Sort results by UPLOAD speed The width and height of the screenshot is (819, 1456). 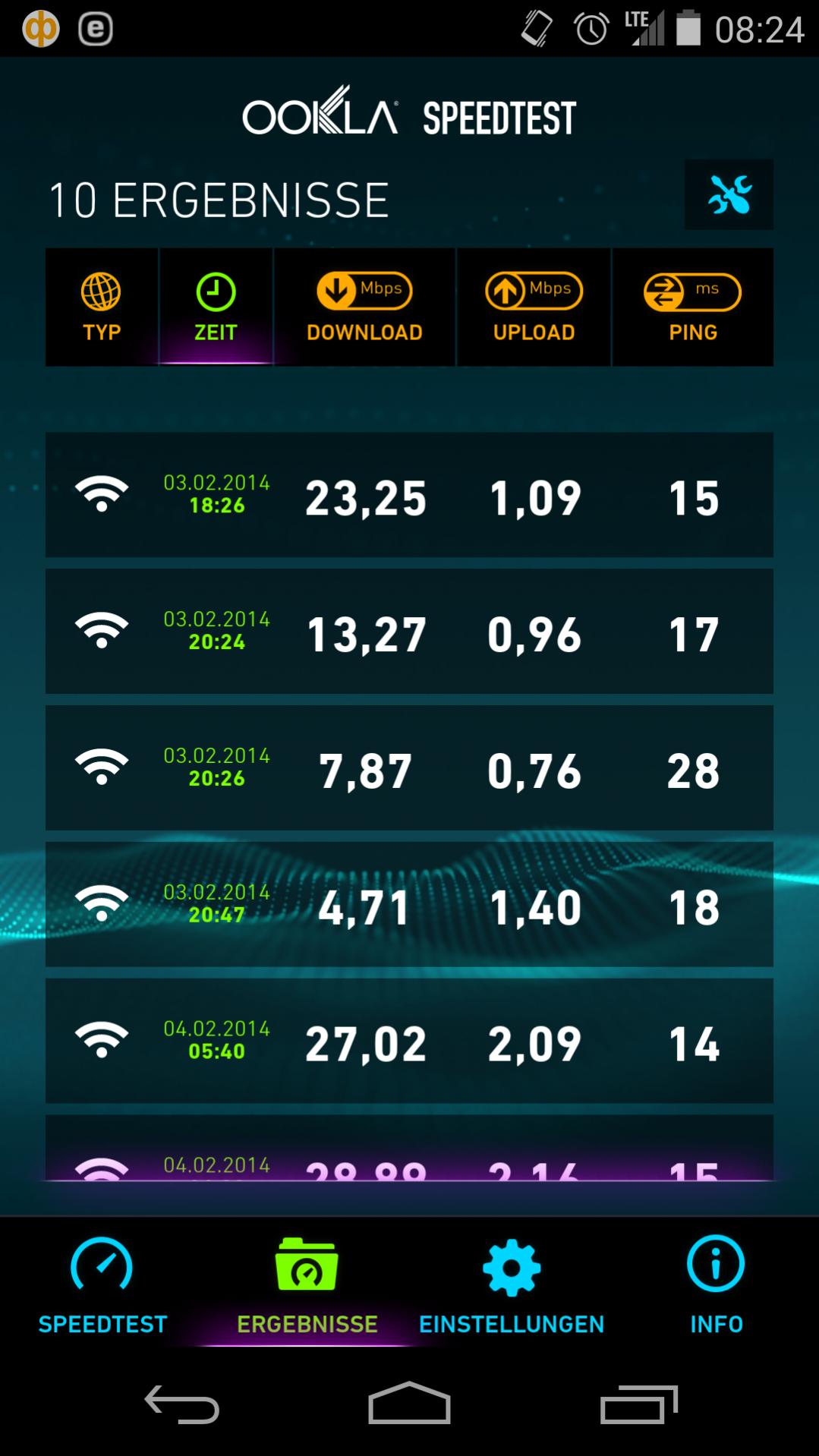(x=534, y=307)
